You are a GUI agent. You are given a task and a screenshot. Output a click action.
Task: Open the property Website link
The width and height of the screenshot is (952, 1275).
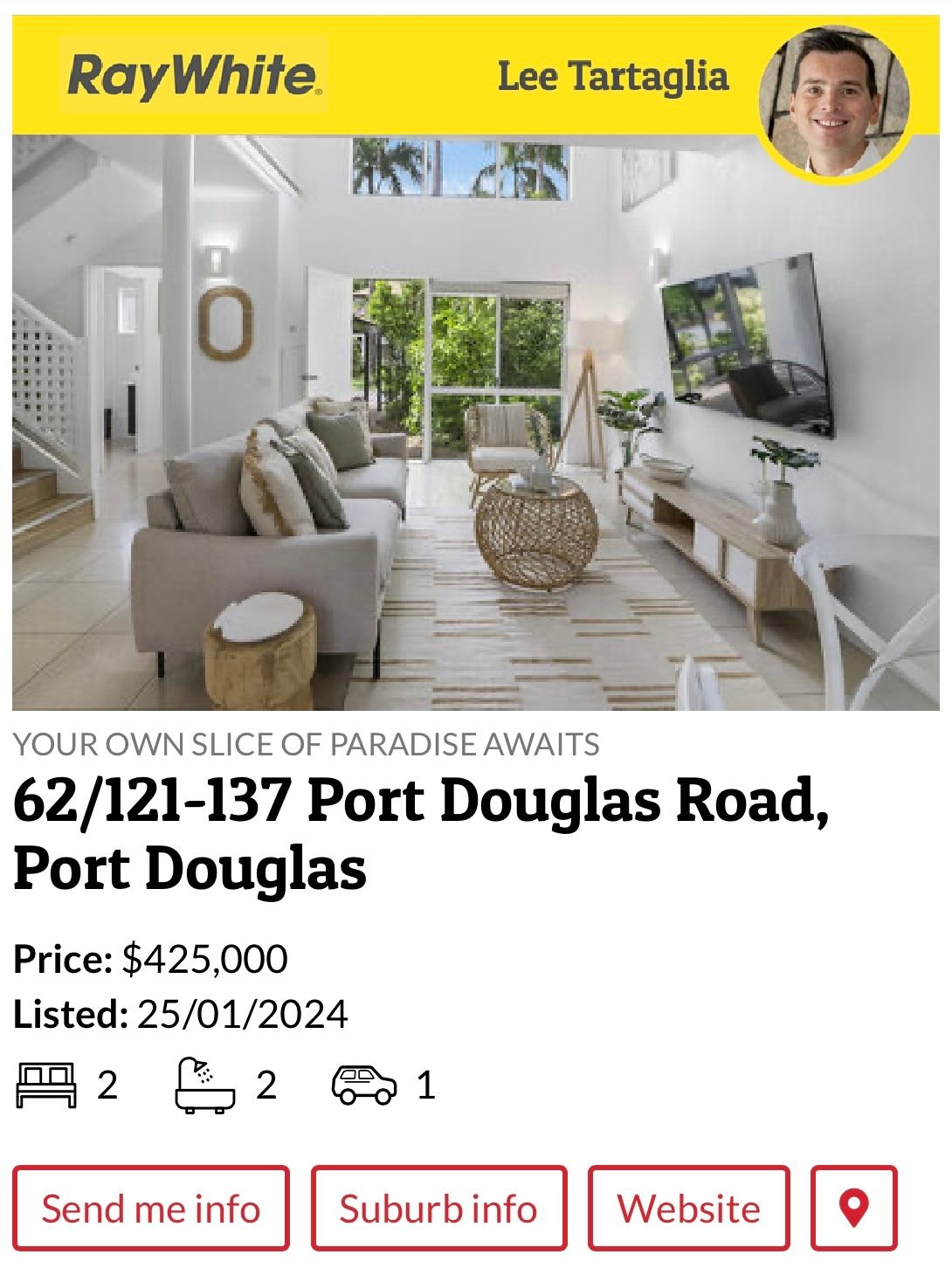[688, 1209]
